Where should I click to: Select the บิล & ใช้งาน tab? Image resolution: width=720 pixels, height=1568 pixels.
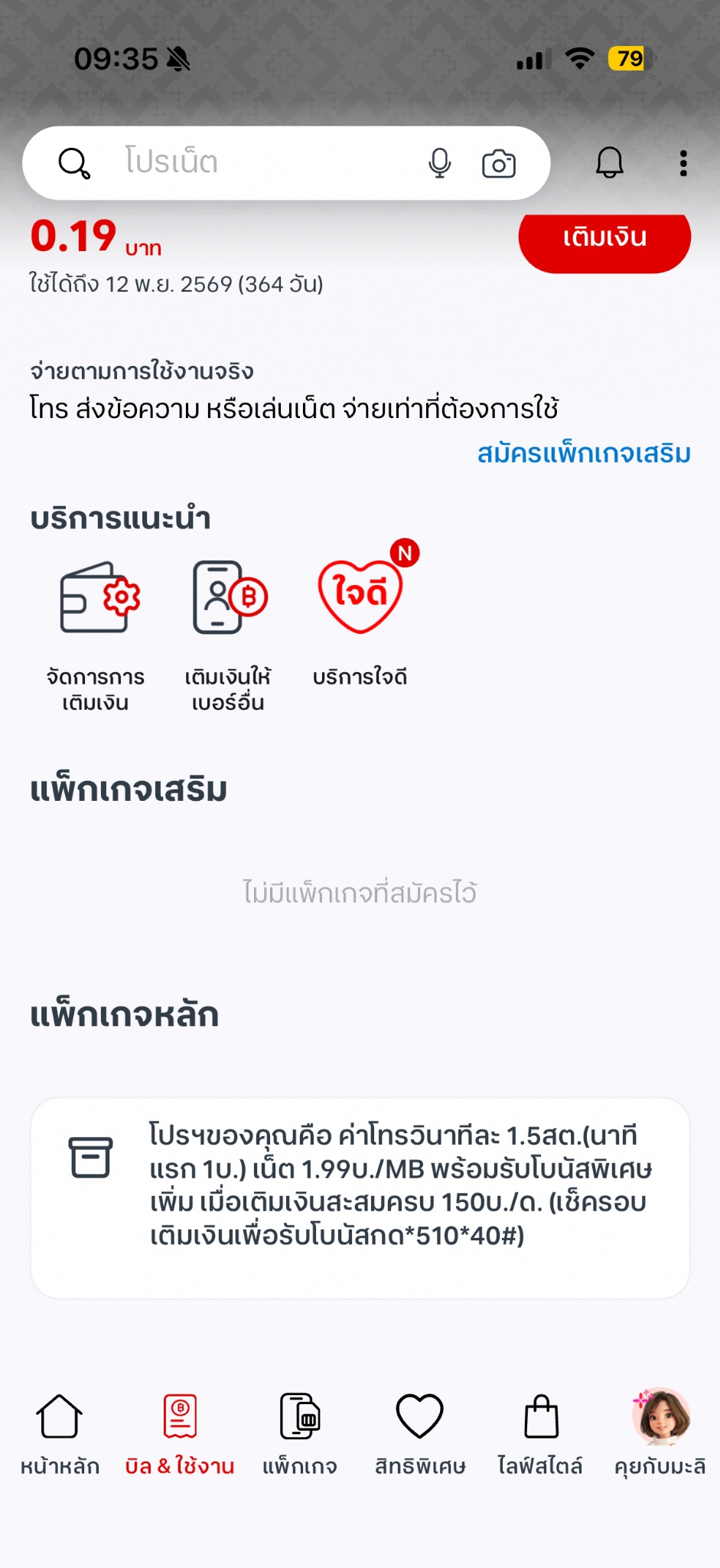click(180, 1433)
